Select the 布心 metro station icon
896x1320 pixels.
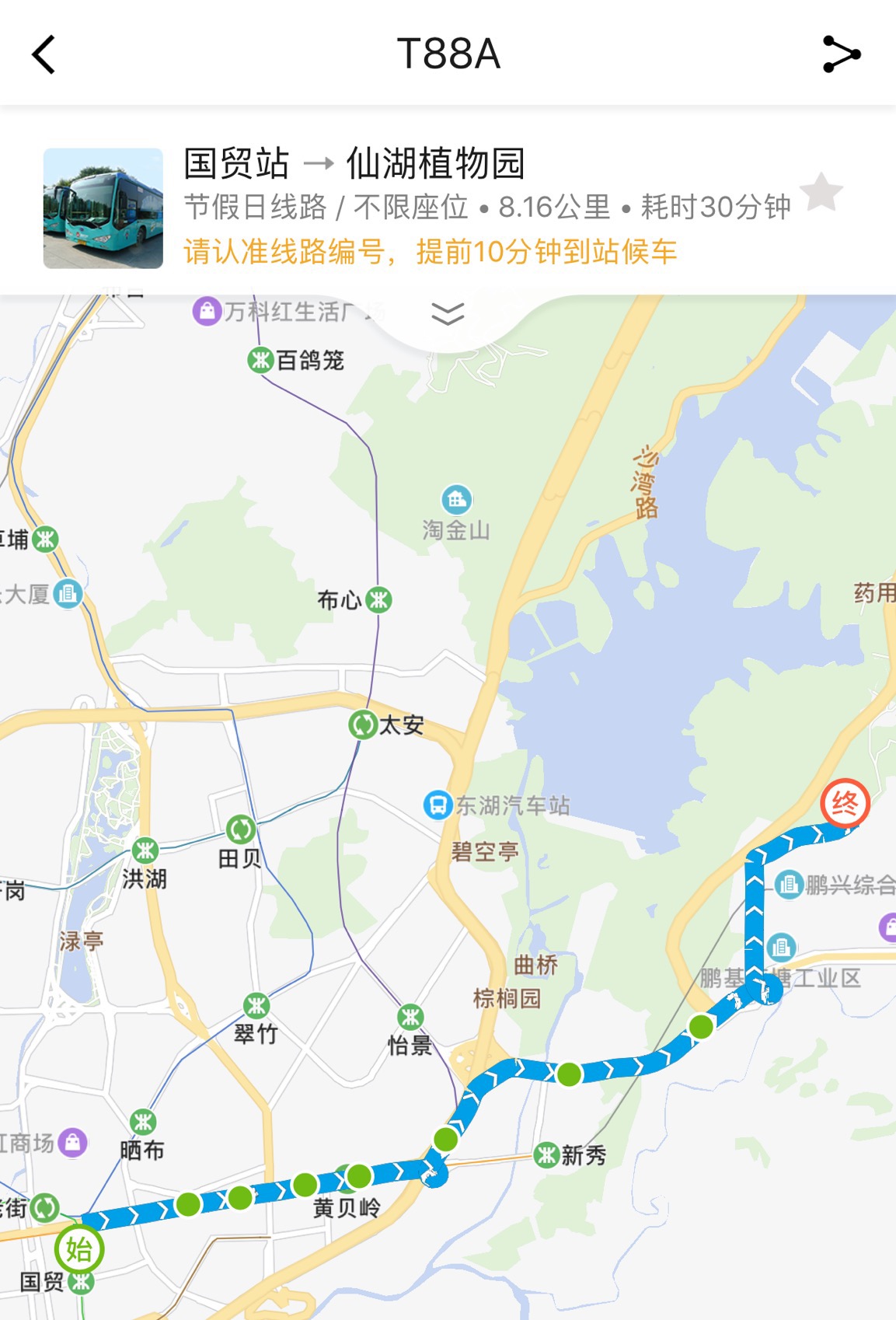[x=378, y=600]
